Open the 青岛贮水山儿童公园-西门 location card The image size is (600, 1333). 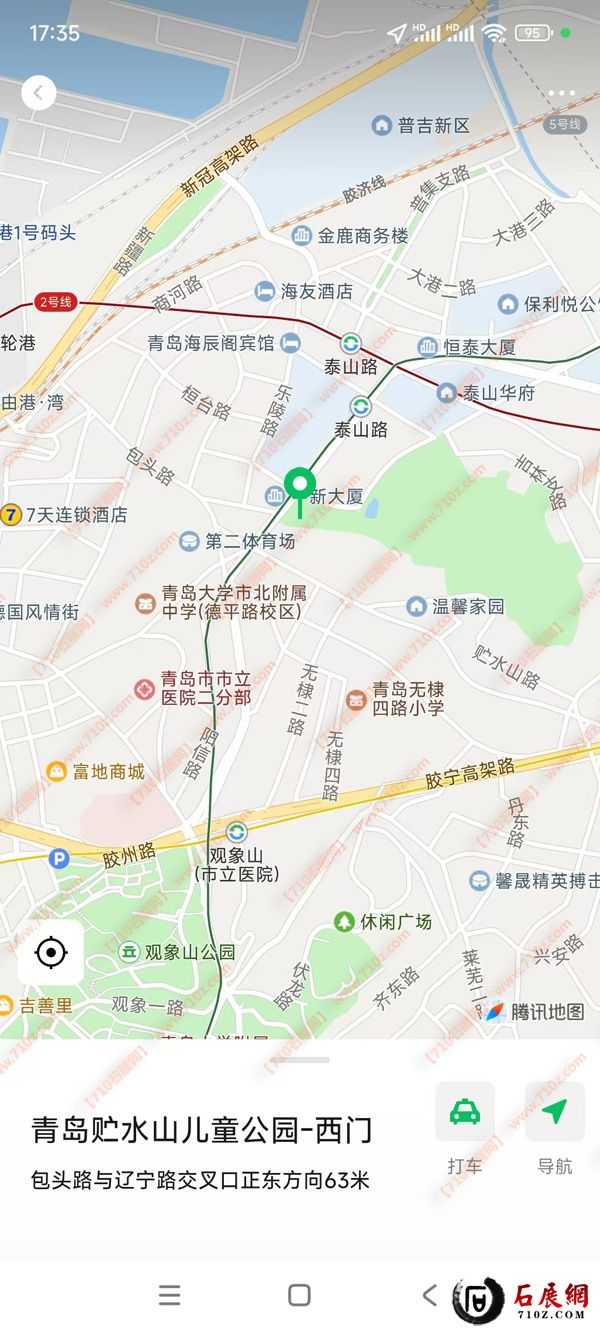click(201, 1131)
